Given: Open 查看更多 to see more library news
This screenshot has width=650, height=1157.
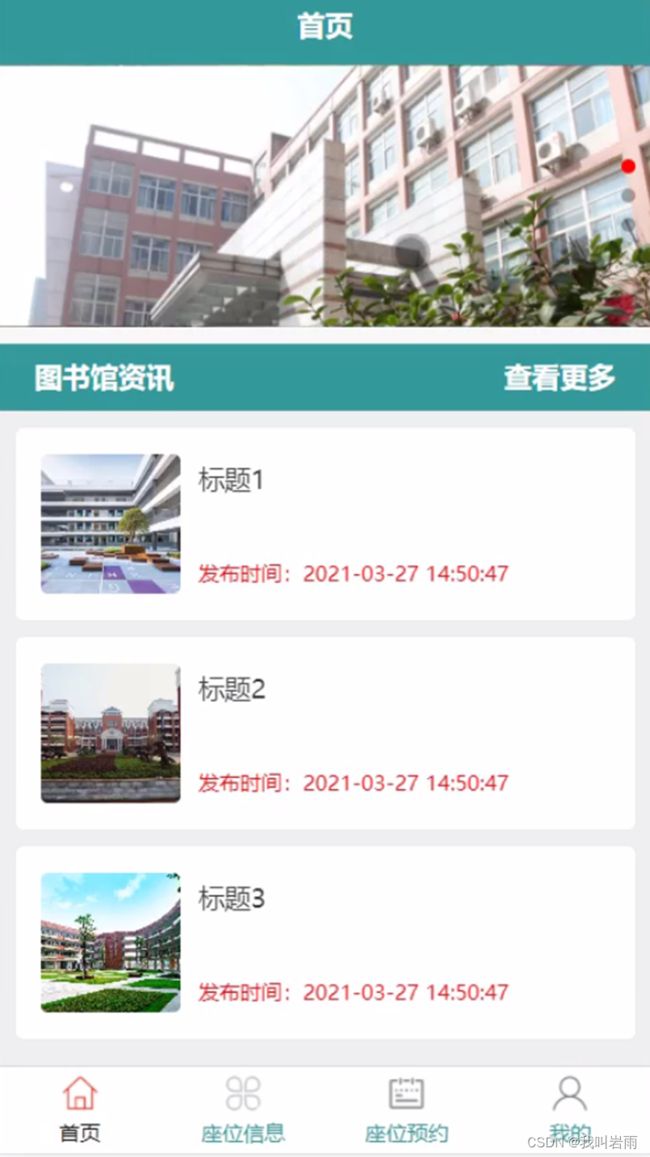Looking at the screenshot, I should coord(559,378).
